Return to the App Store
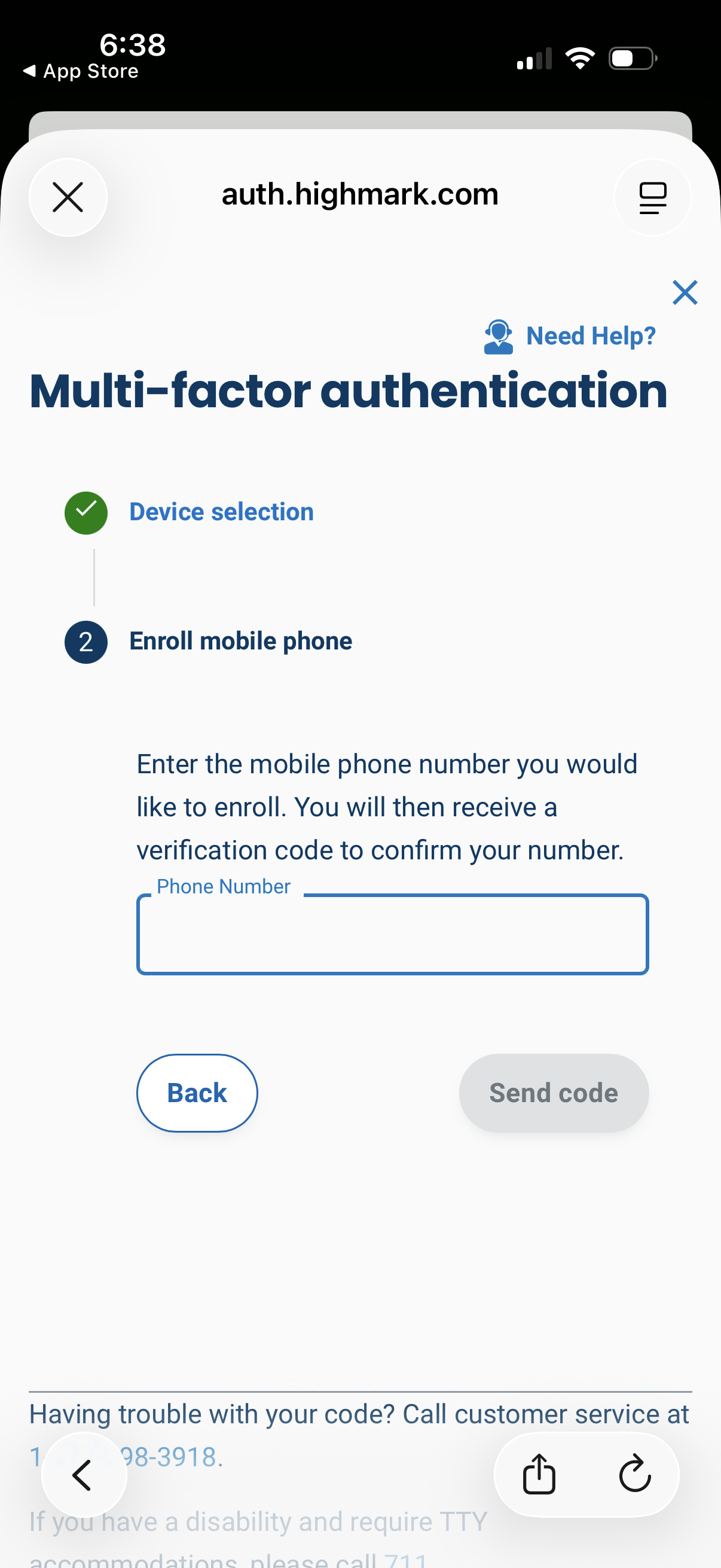The width and height of the screenshot is (721, 1568). [x=80, y=71]
